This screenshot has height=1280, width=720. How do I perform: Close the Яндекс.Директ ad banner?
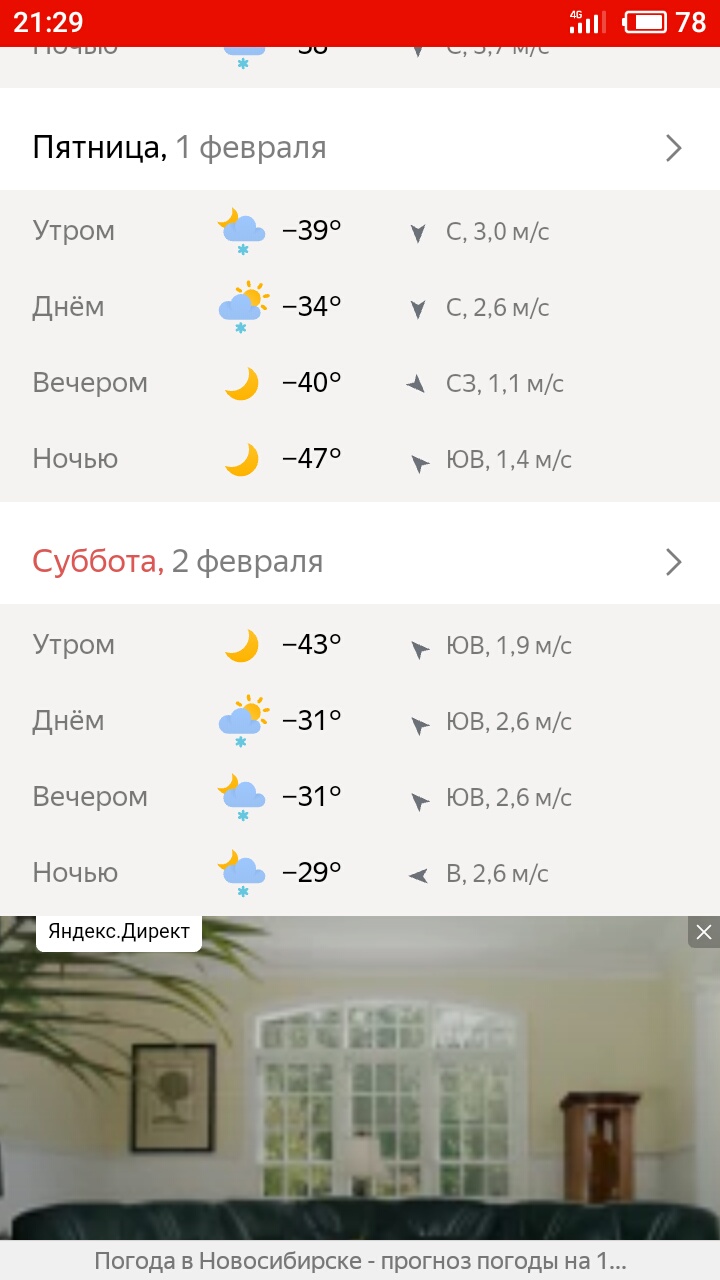(x=703, y=932)
